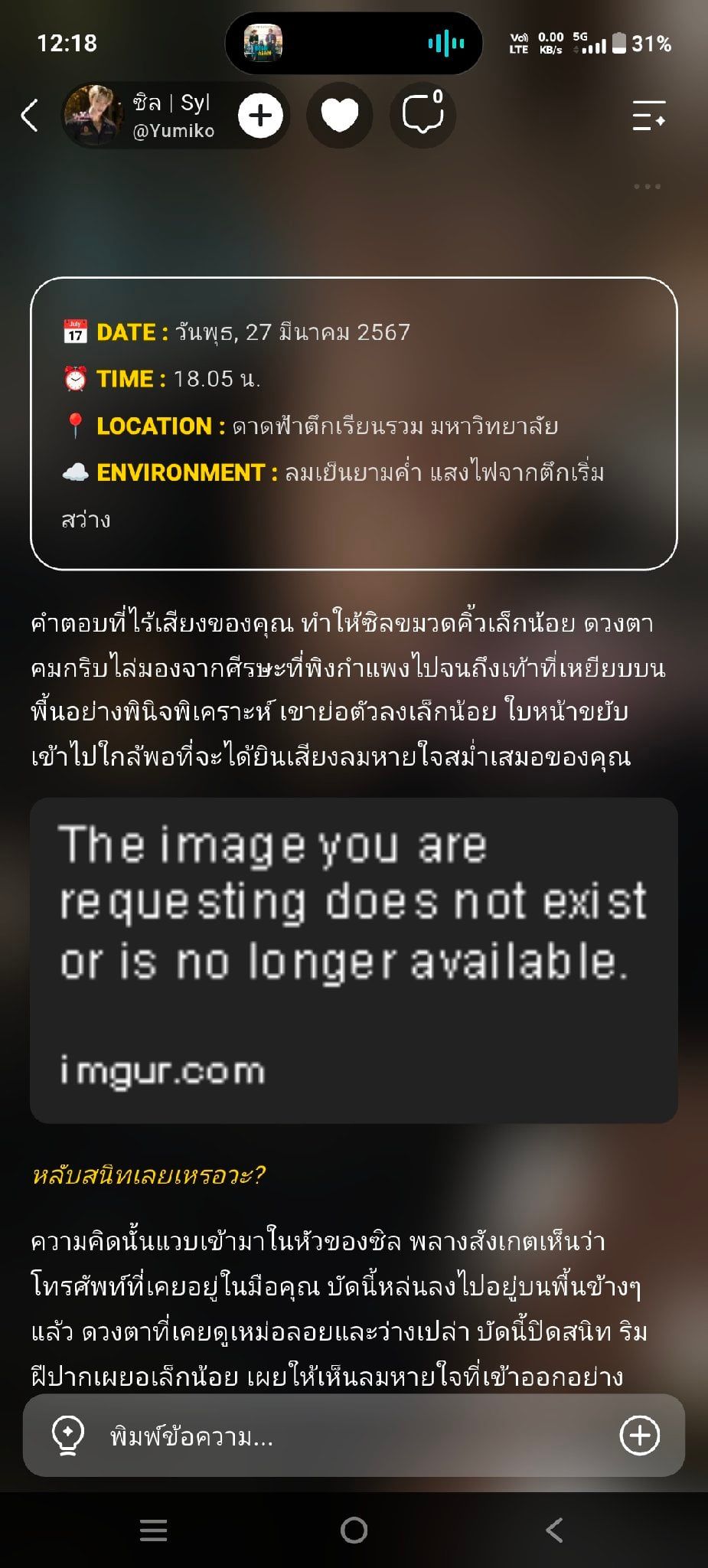Get a reply suggestion with the lightbulb
This screenshot has height=1568, width=708.
coord(67,1435)
